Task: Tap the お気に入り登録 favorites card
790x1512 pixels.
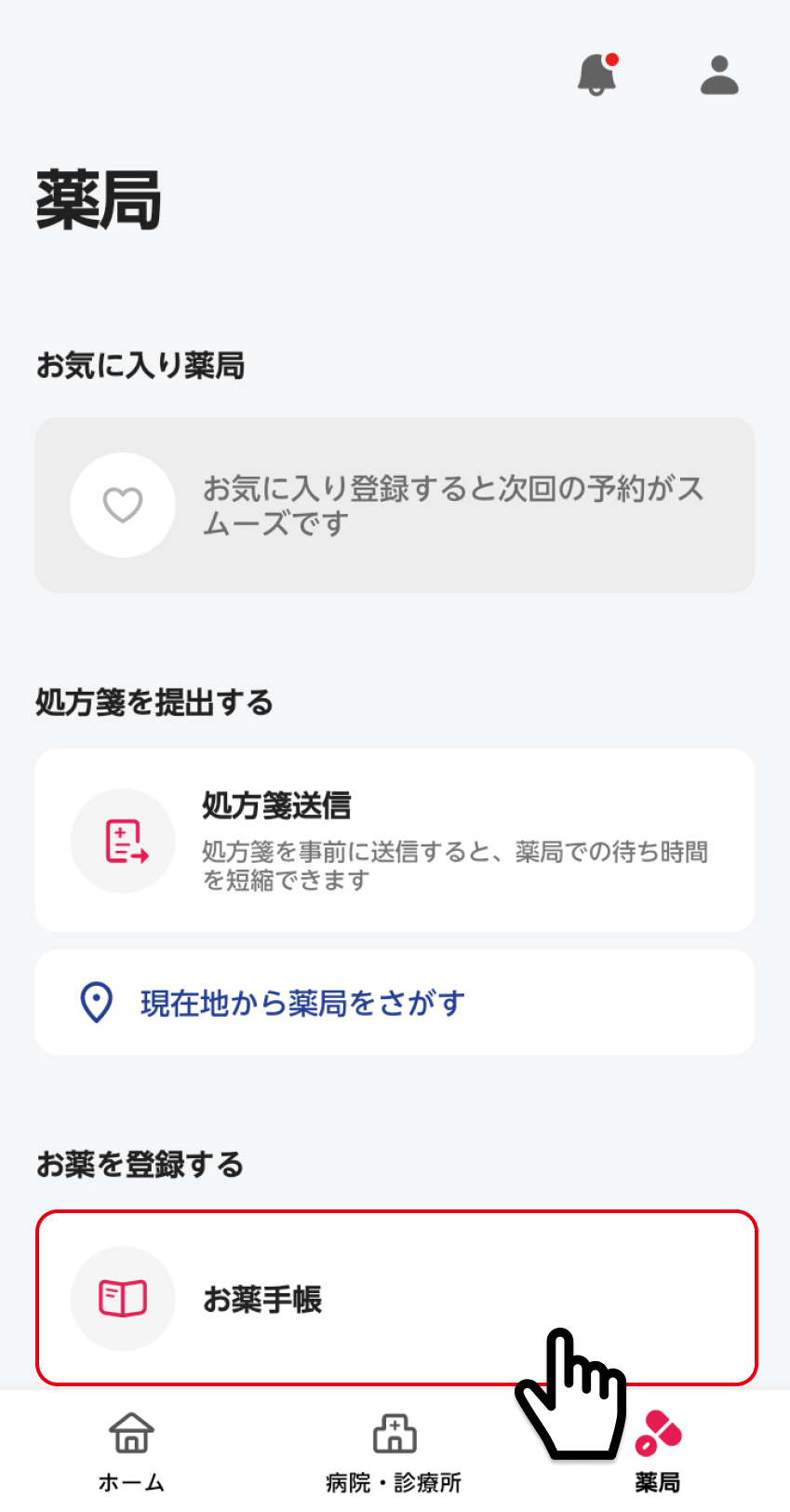Action: pyautogui.click(x=395, y=505)
